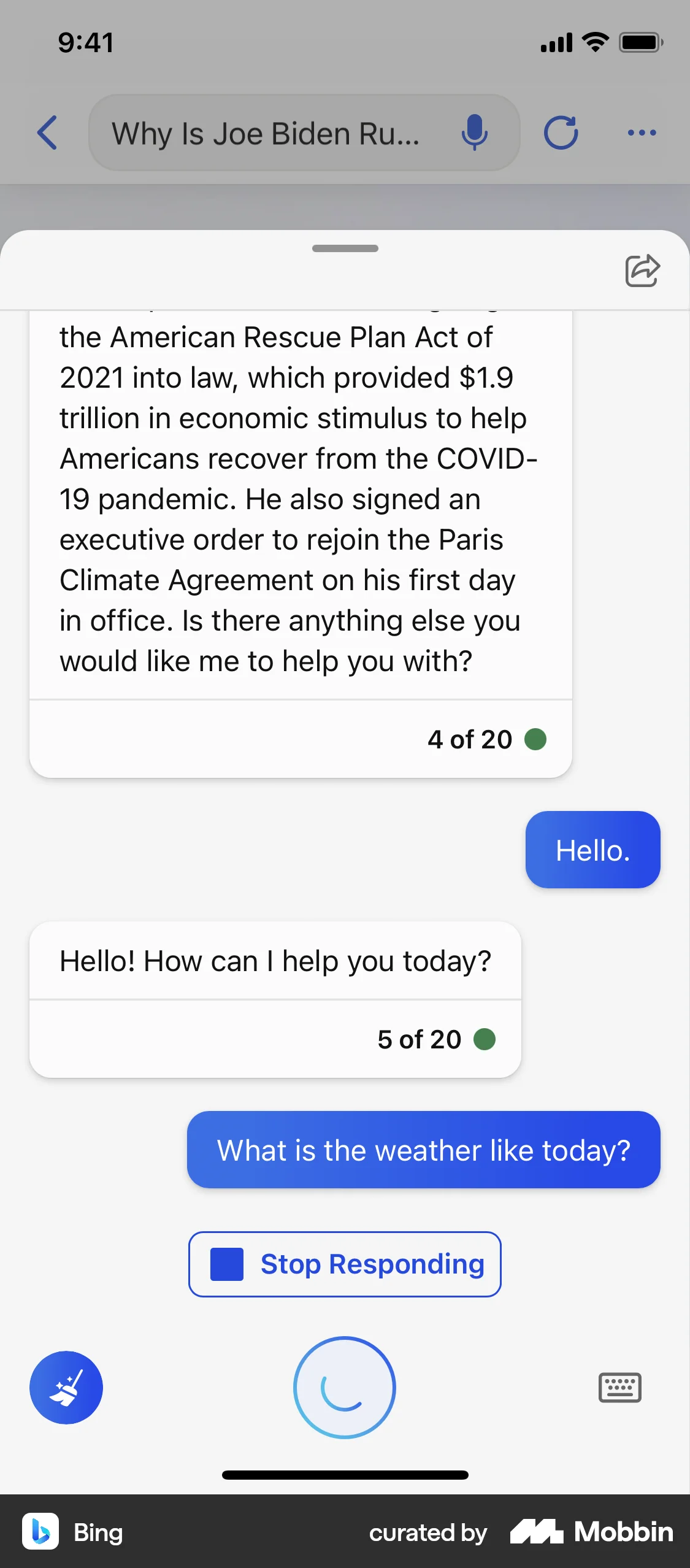690x1568 pixels.
Task: Activate the voice search microphone
Action: [473, 133]
